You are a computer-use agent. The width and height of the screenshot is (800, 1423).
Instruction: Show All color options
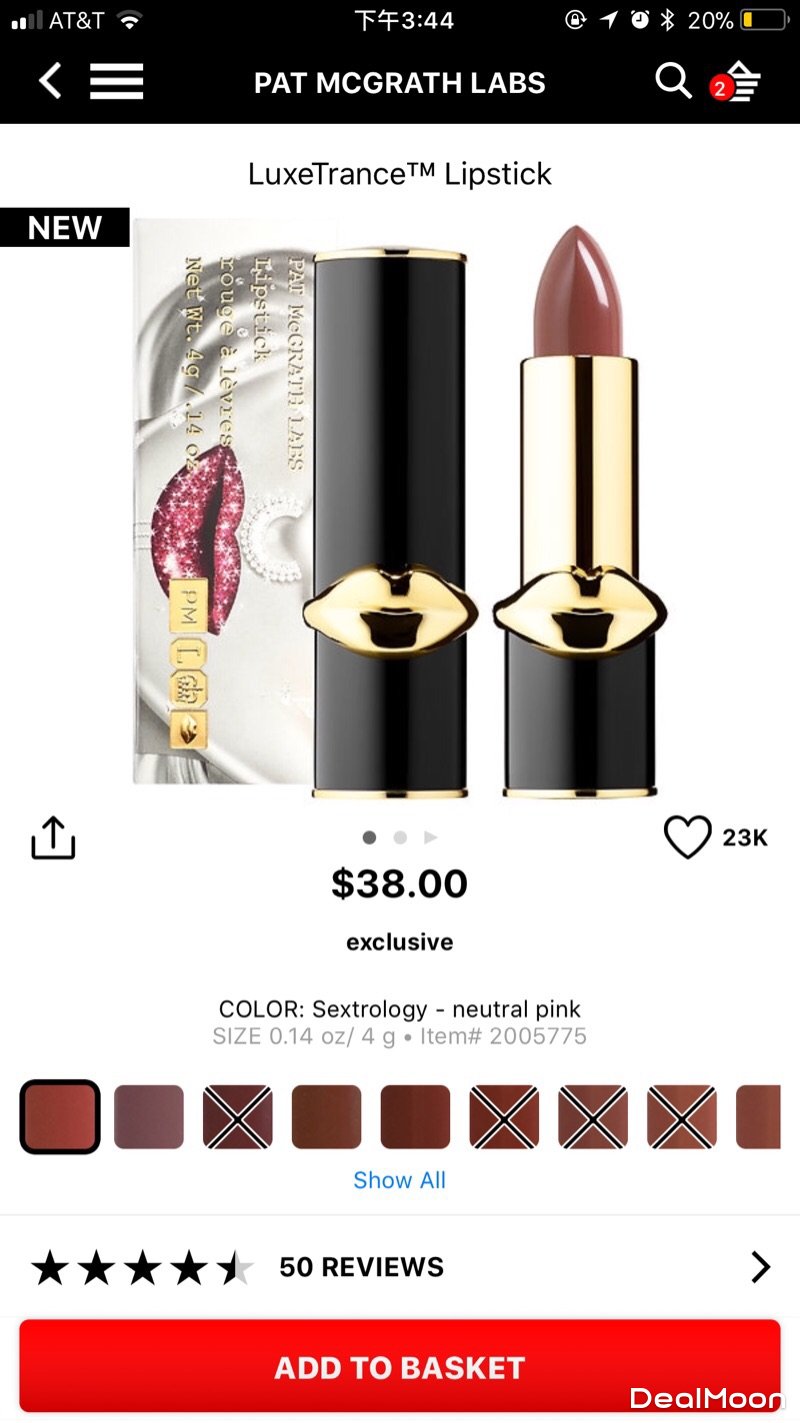[399, 1180]
